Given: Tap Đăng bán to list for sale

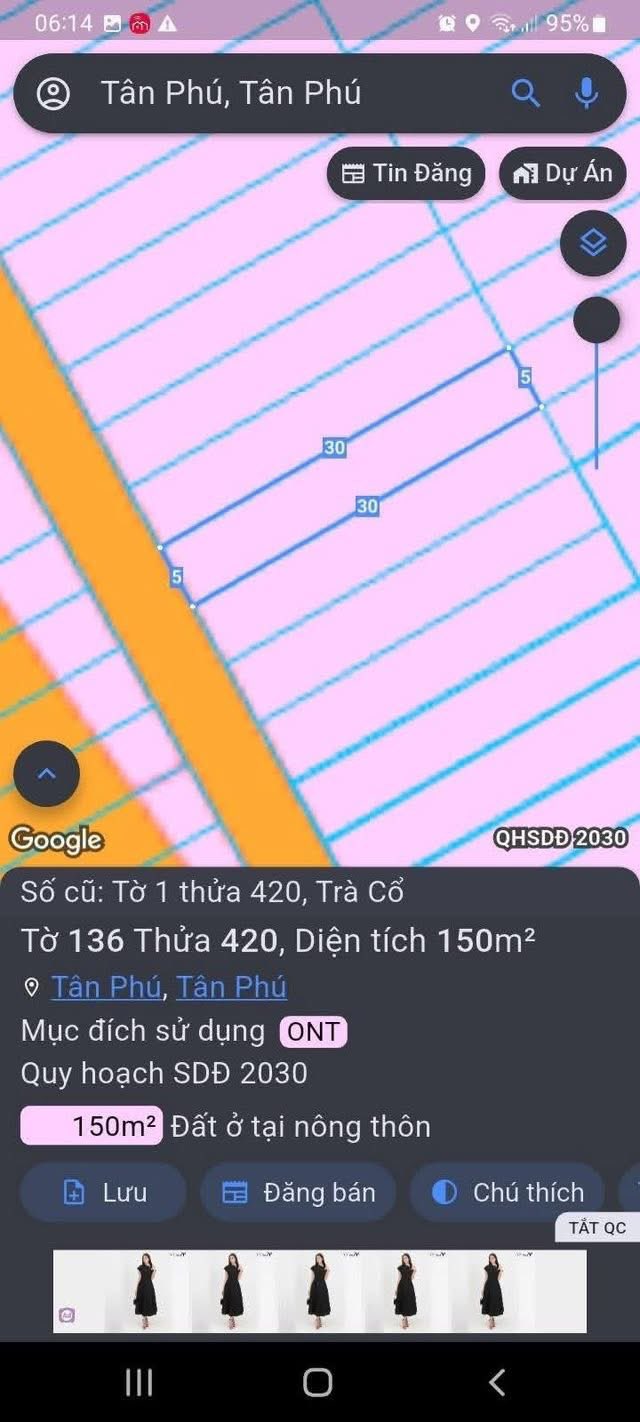Looking at the screenshot, I should pos(298,1192).
